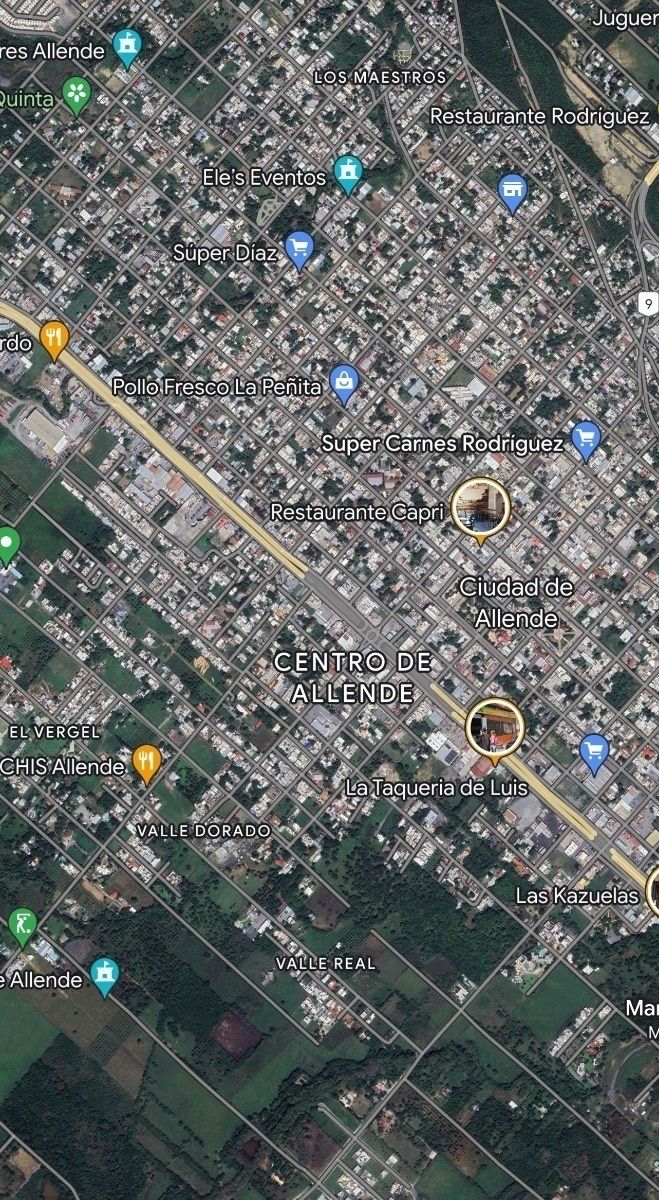659x1200 pixels.
Task: Open Super Carnes Rodríguez pin
Action: coord(586,440)
